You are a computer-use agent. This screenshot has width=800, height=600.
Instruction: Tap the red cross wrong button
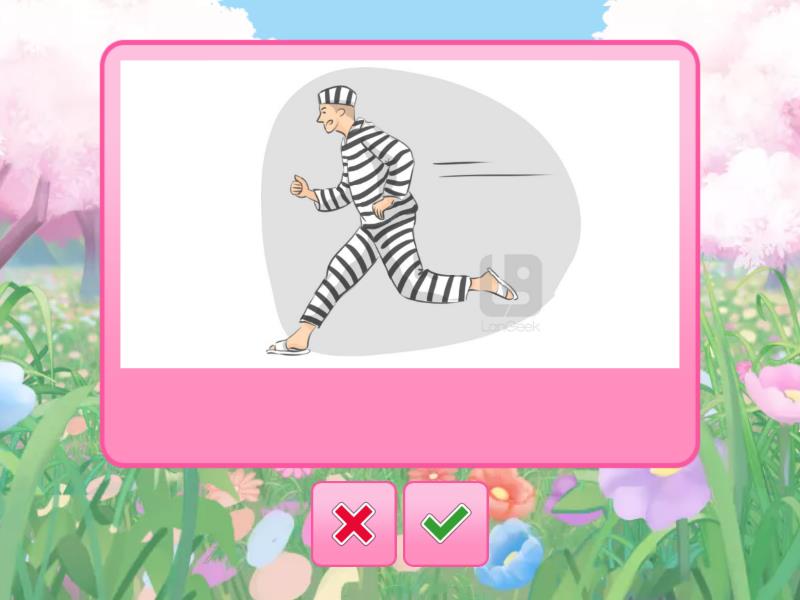(x=353, y=523)
